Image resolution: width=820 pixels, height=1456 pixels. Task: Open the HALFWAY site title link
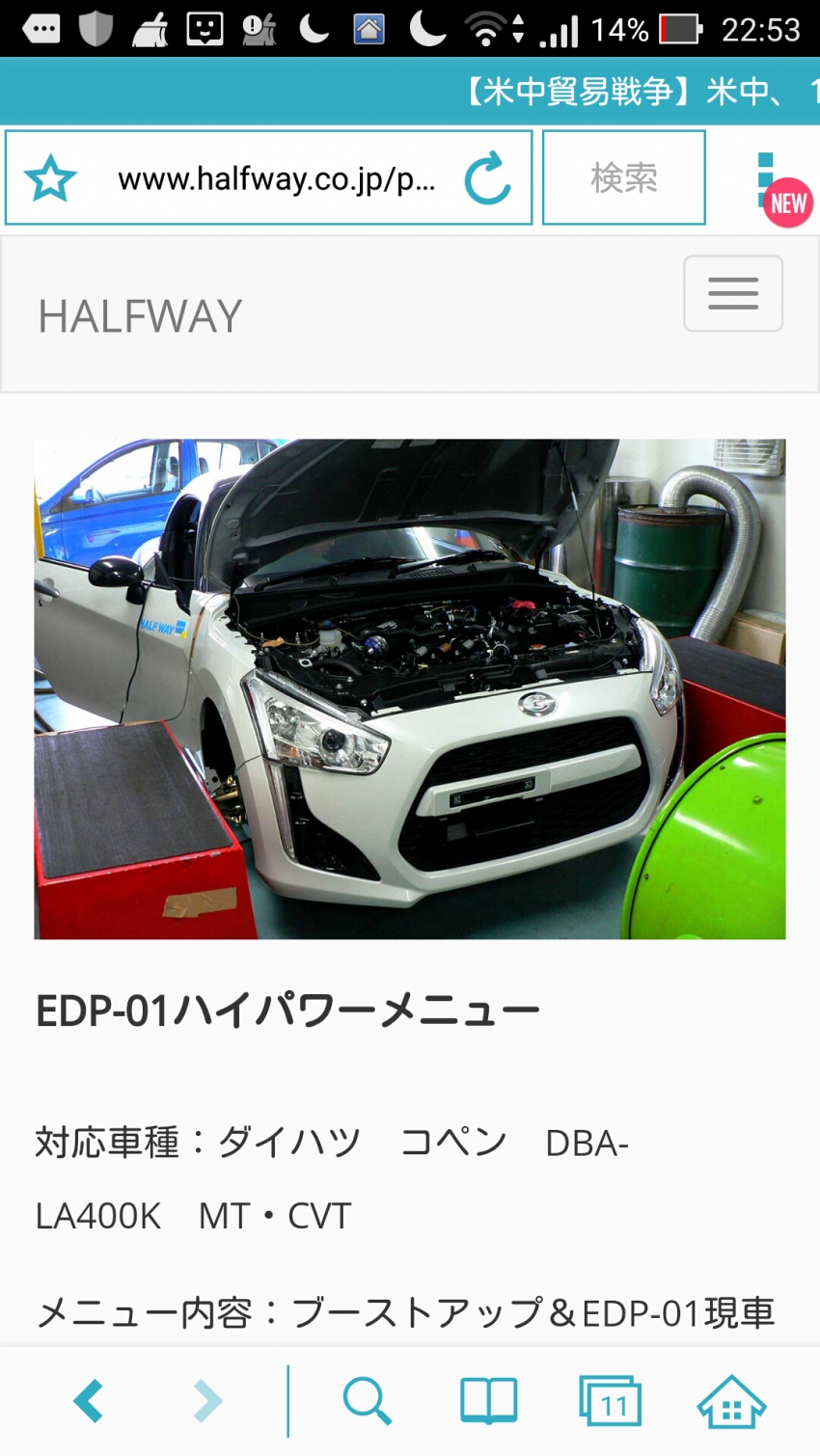pos(140,316)
